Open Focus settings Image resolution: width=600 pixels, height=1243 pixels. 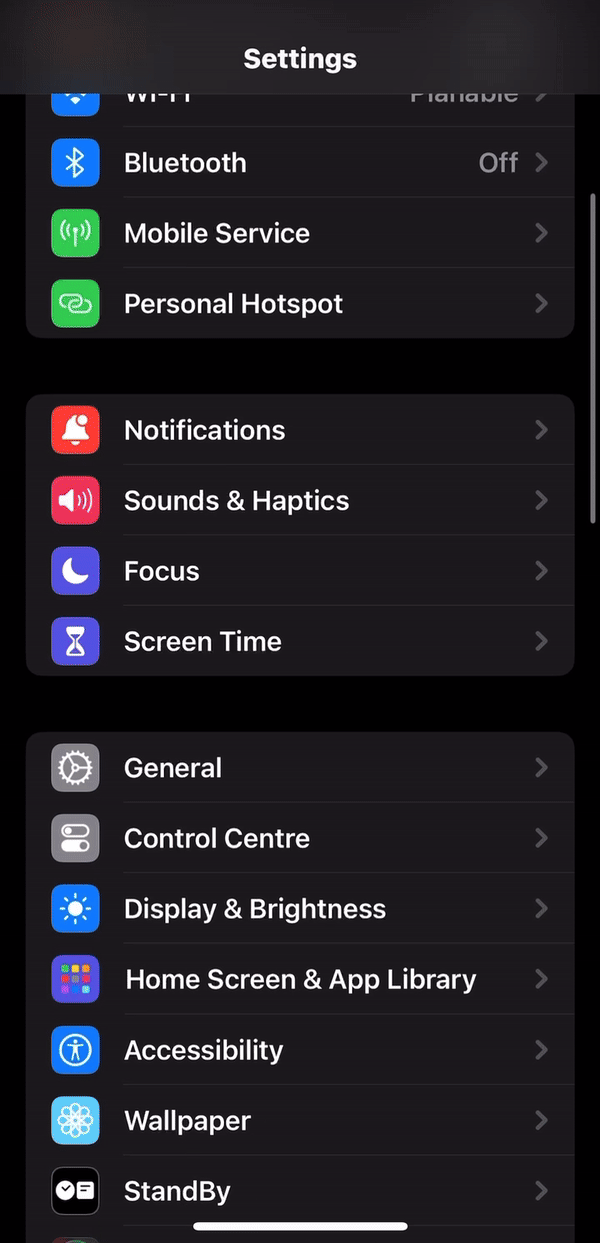coord(300,571)
